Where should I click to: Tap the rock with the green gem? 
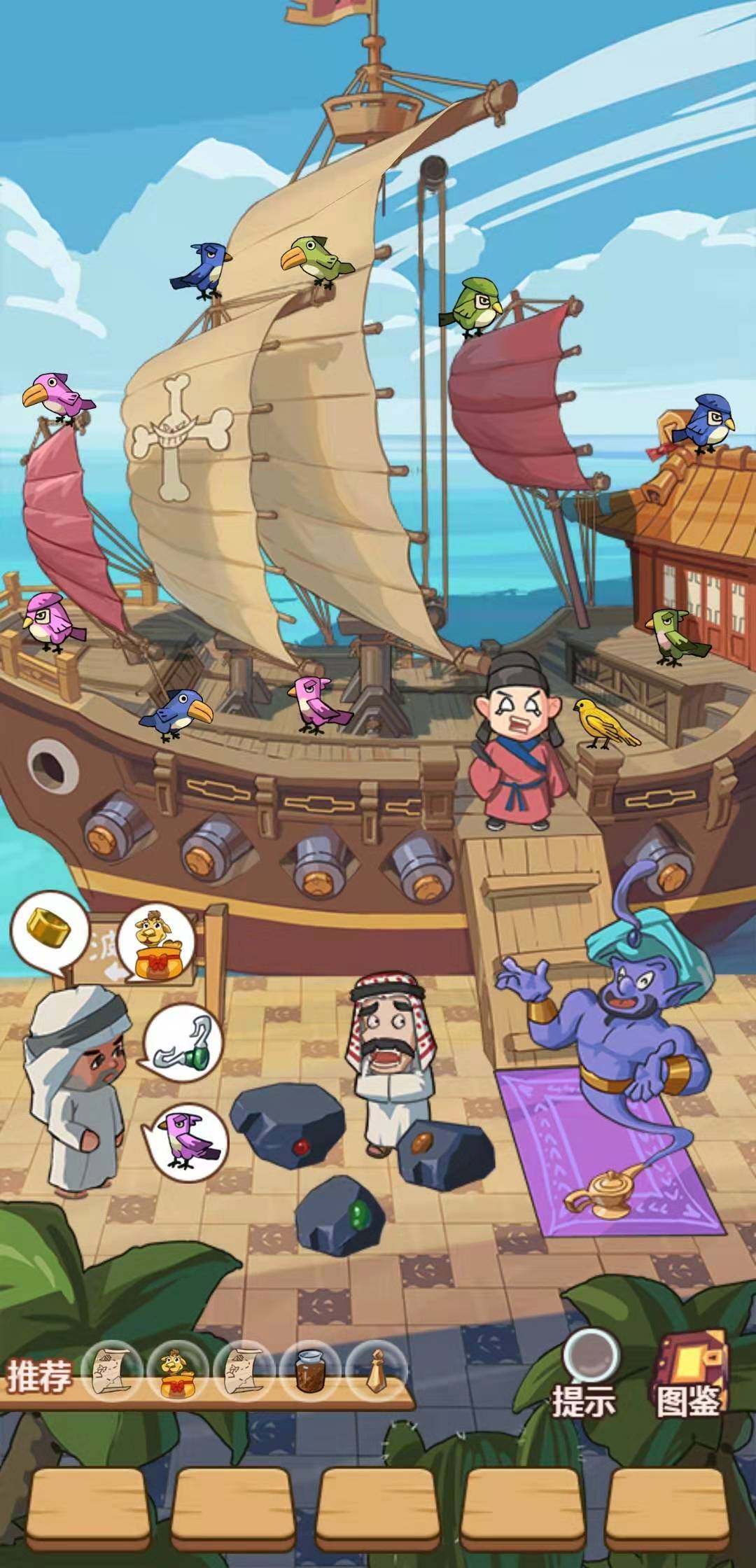point(339,1214)
